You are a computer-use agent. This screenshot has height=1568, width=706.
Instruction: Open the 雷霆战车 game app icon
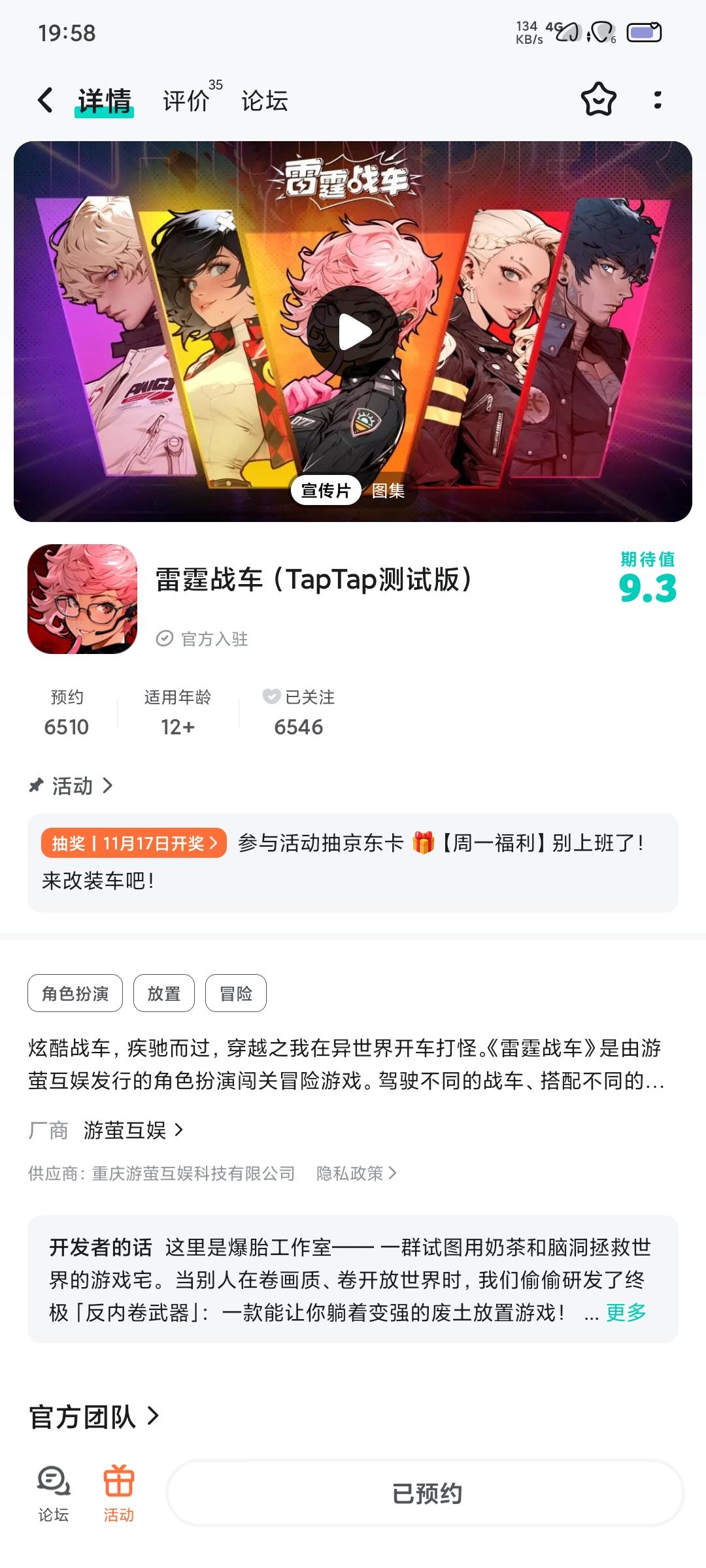(x=83, y=598)
